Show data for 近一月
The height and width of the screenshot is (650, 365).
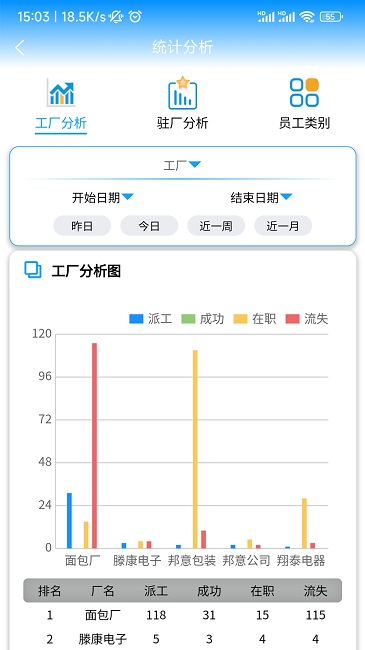(283, 226)
